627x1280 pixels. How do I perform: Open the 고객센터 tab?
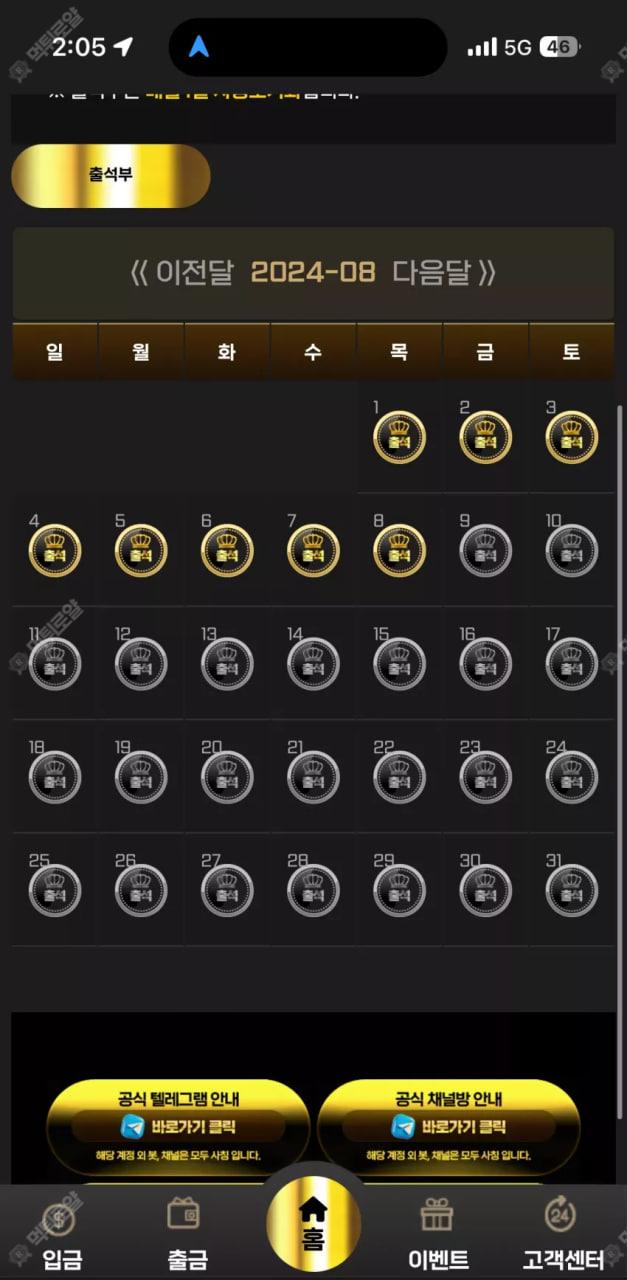pyautogui.click(x=563, y=1234)
